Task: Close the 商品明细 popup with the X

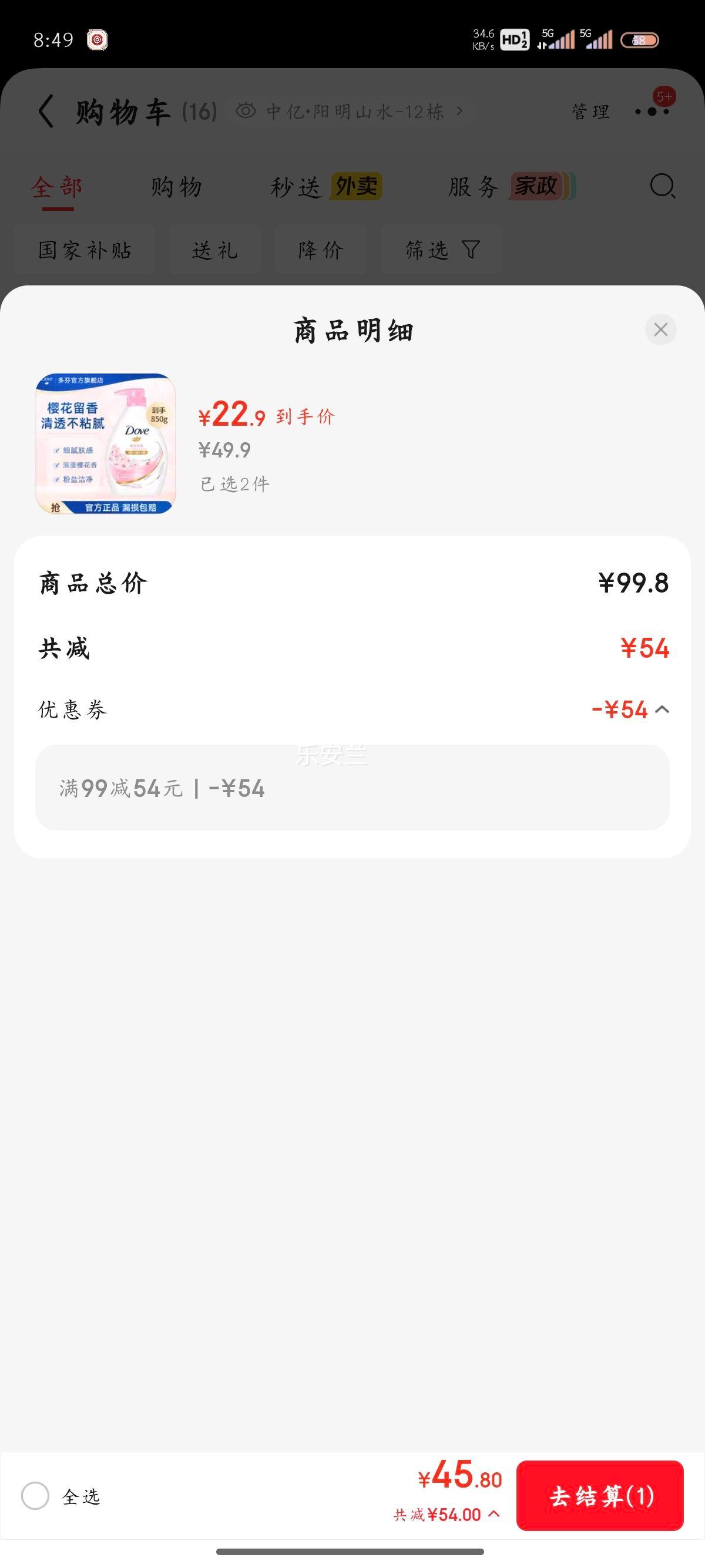Action: [x=660, y=329]
